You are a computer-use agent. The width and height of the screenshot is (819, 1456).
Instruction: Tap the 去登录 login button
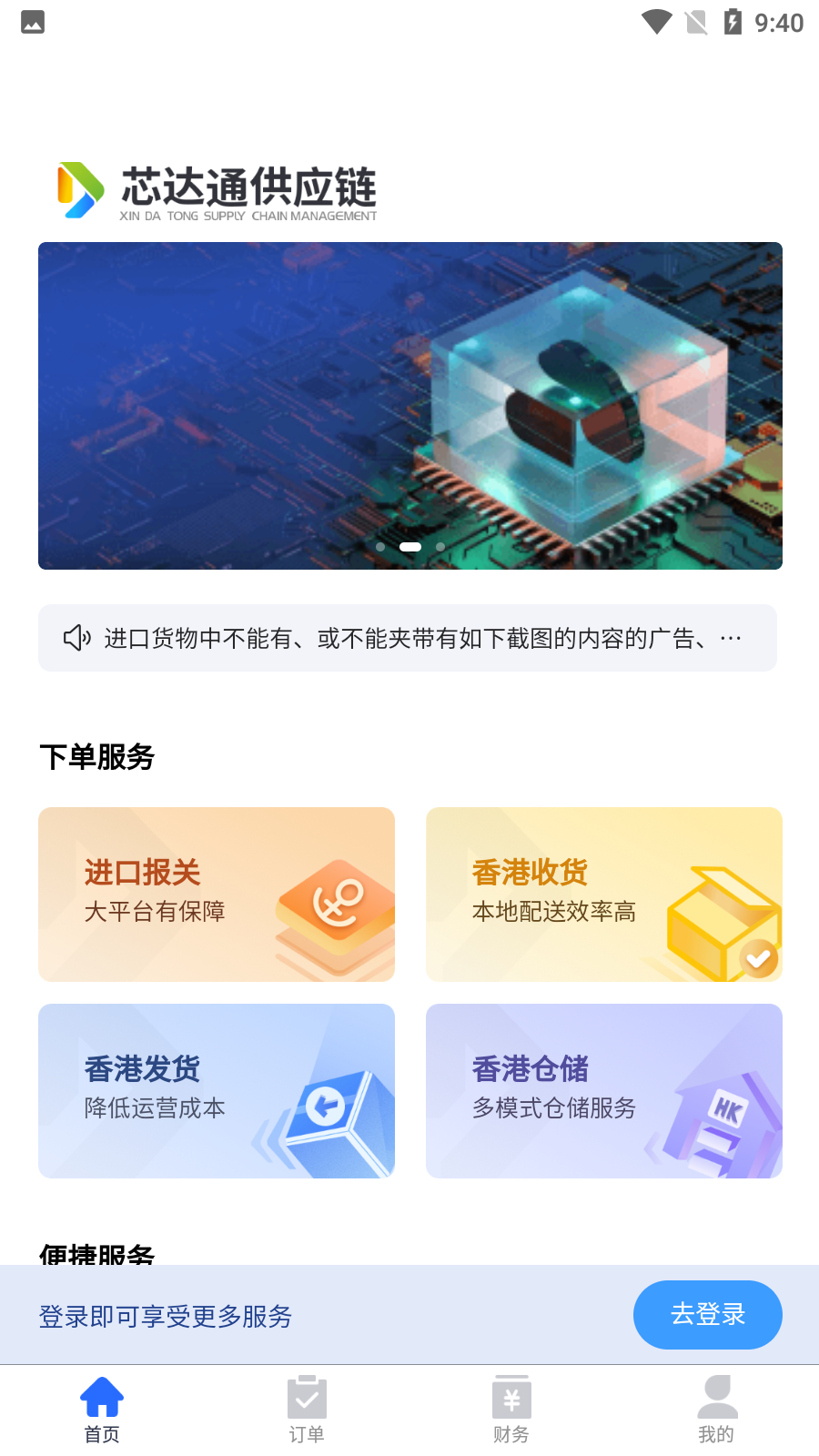708,1315
